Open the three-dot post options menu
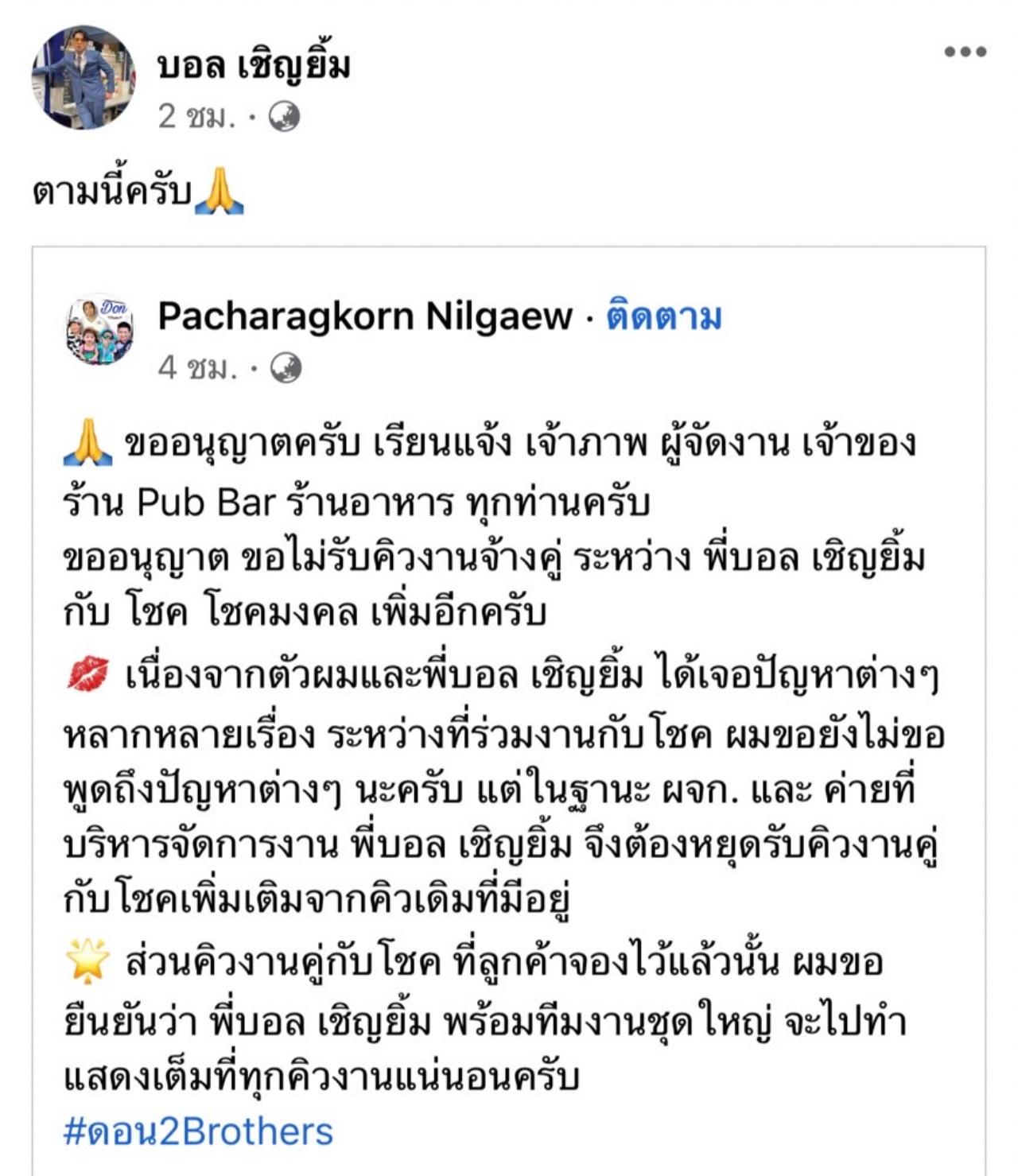Screen dimensions: 1018x1176 tap(965, 52)
